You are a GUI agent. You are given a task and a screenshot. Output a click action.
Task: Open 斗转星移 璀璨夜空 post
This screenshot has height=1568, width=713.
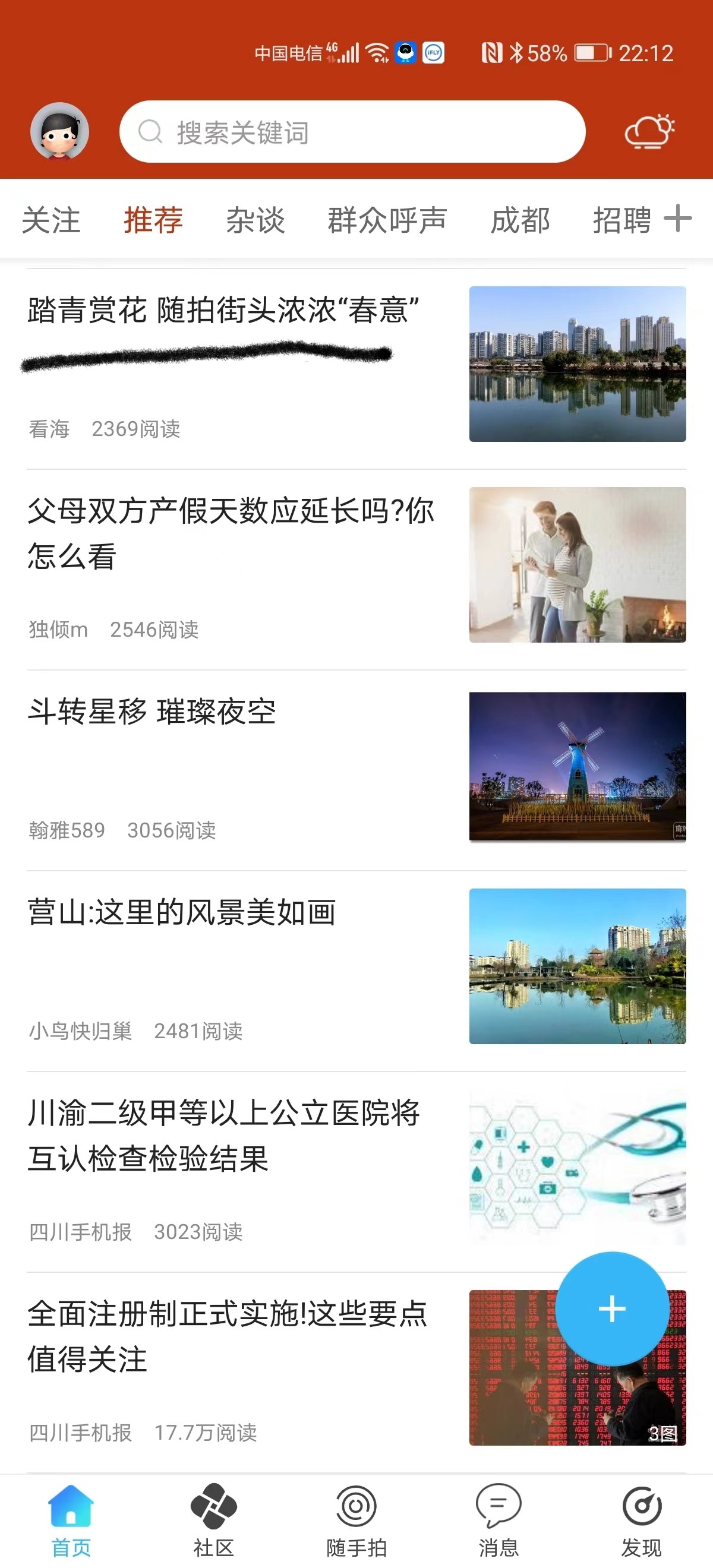pos(152,712)
